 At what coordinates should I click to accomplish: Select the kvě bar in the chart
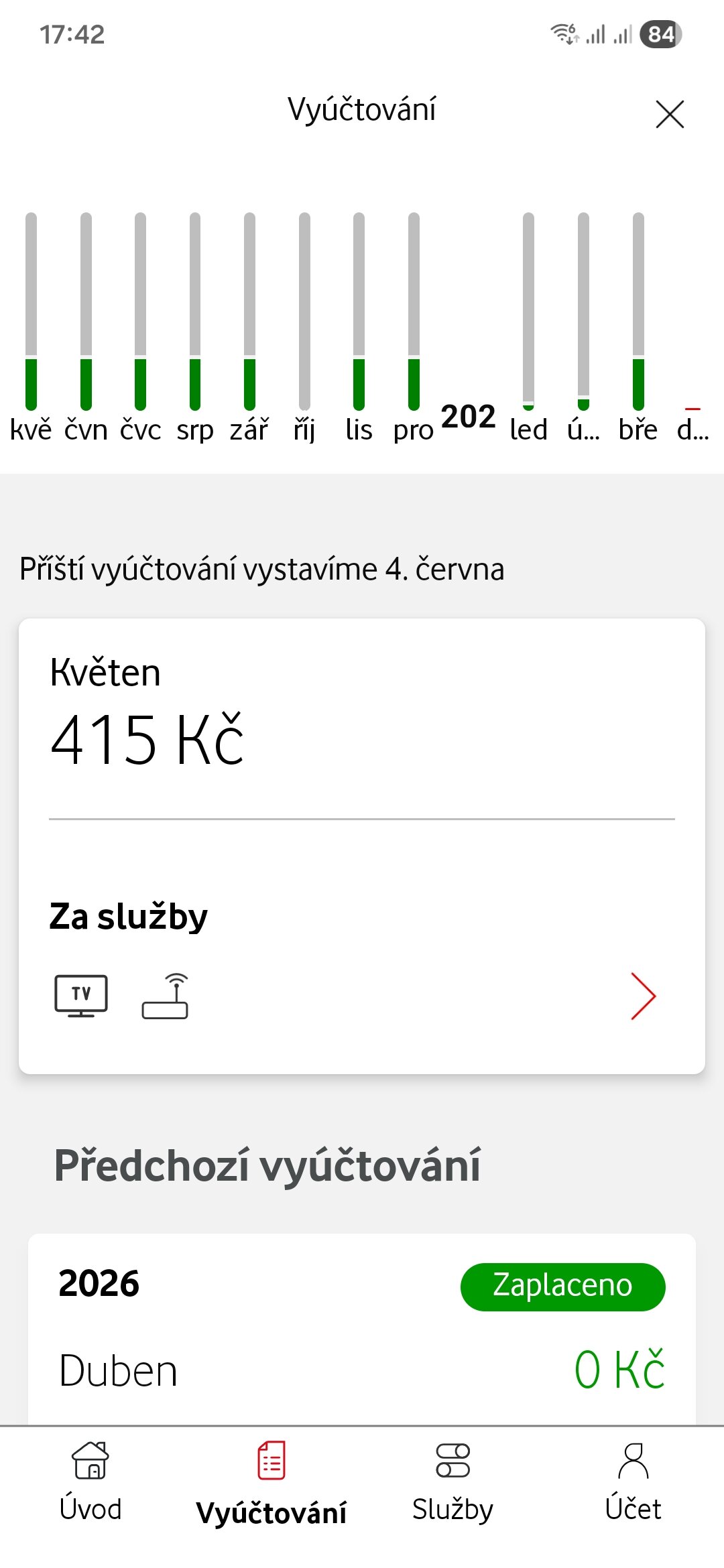(x=31, y=327)
